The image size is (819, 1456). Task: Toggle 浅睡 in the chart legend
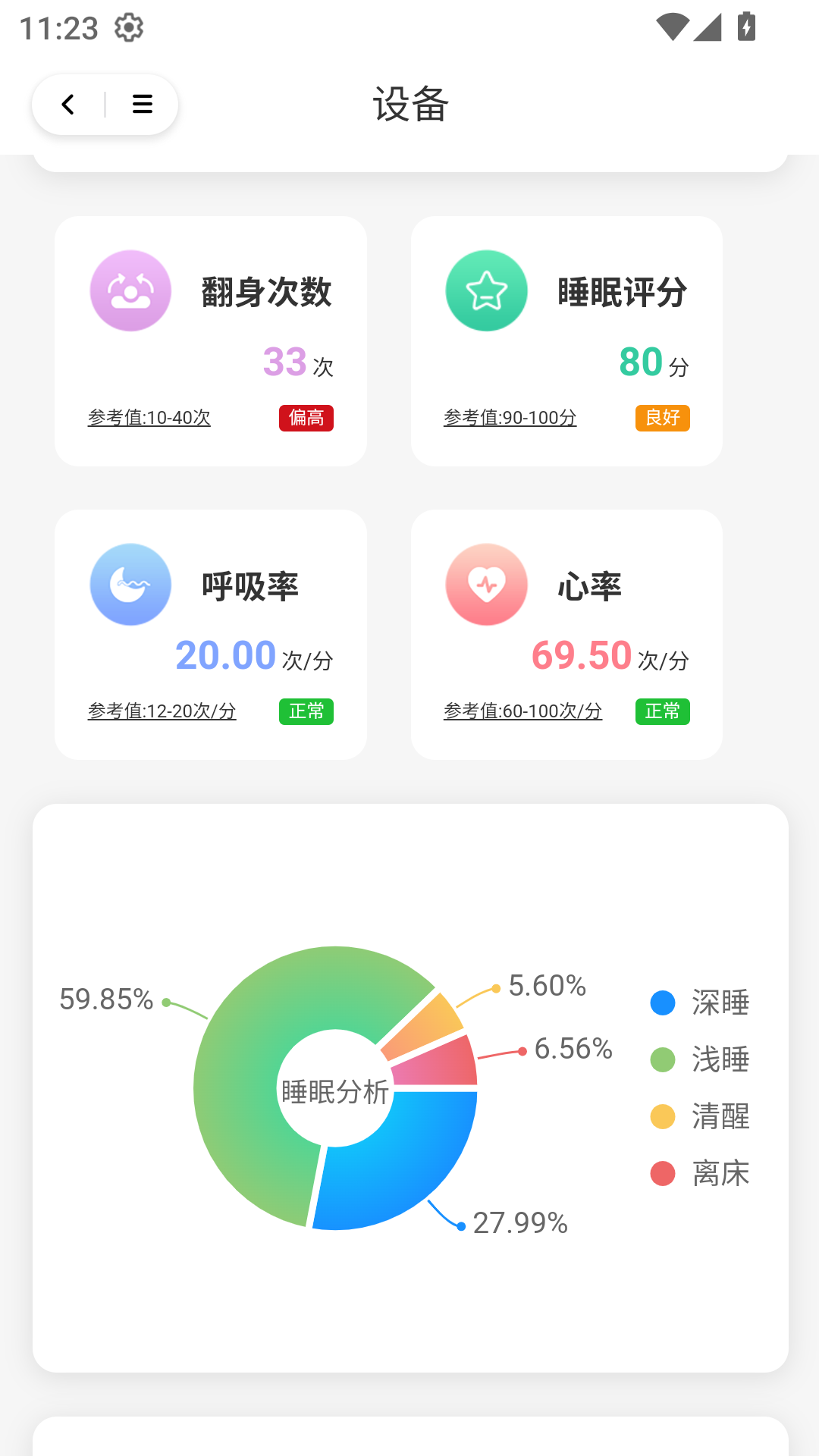[700, 1059]
